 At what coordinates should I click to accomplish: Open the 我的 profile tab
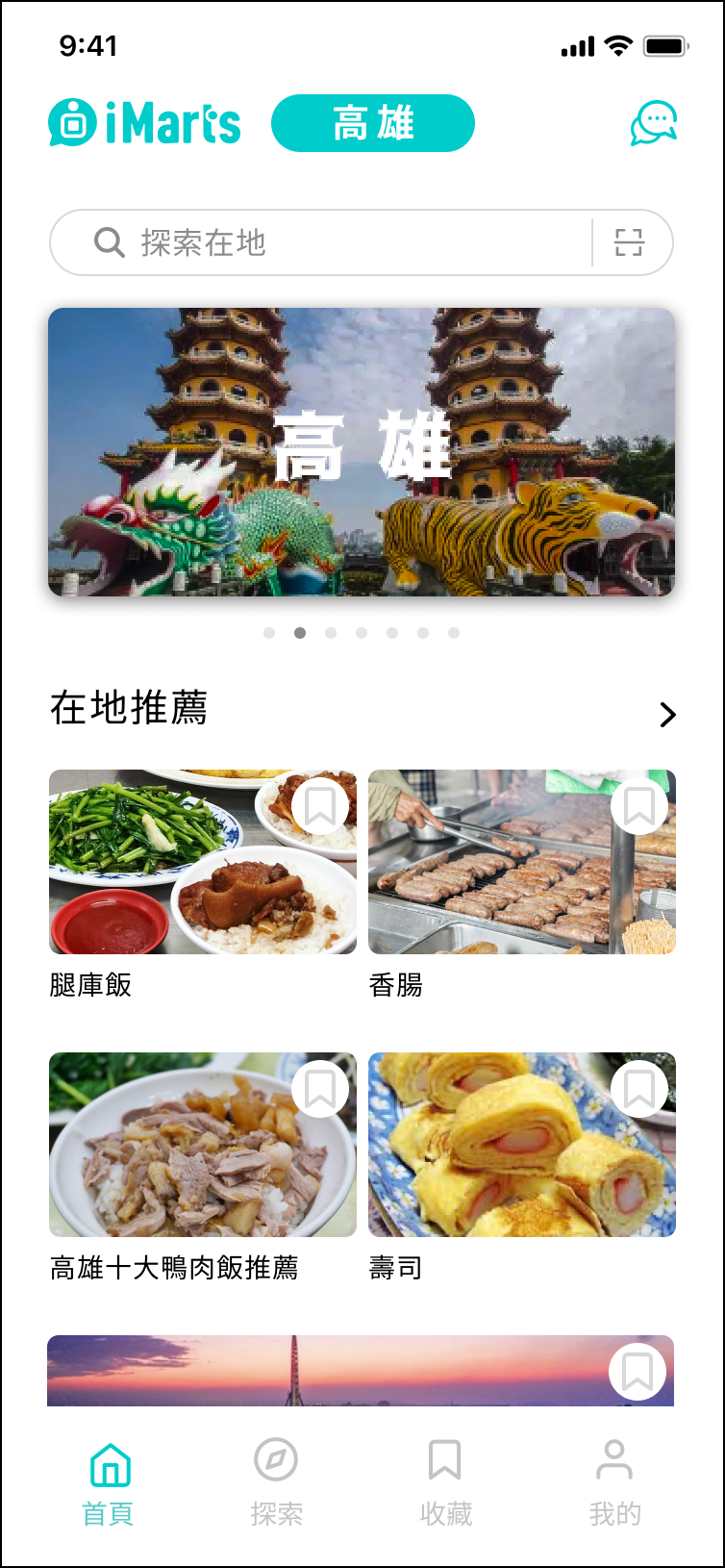coord(614,1484)
